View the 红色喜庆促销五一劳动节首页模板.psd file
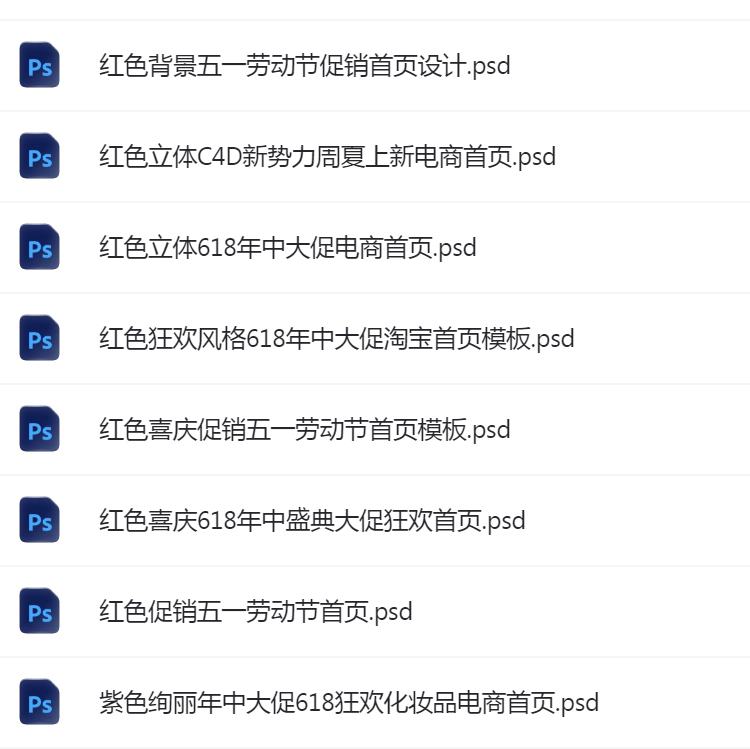The image size is (750, 749). click(304, 430)
